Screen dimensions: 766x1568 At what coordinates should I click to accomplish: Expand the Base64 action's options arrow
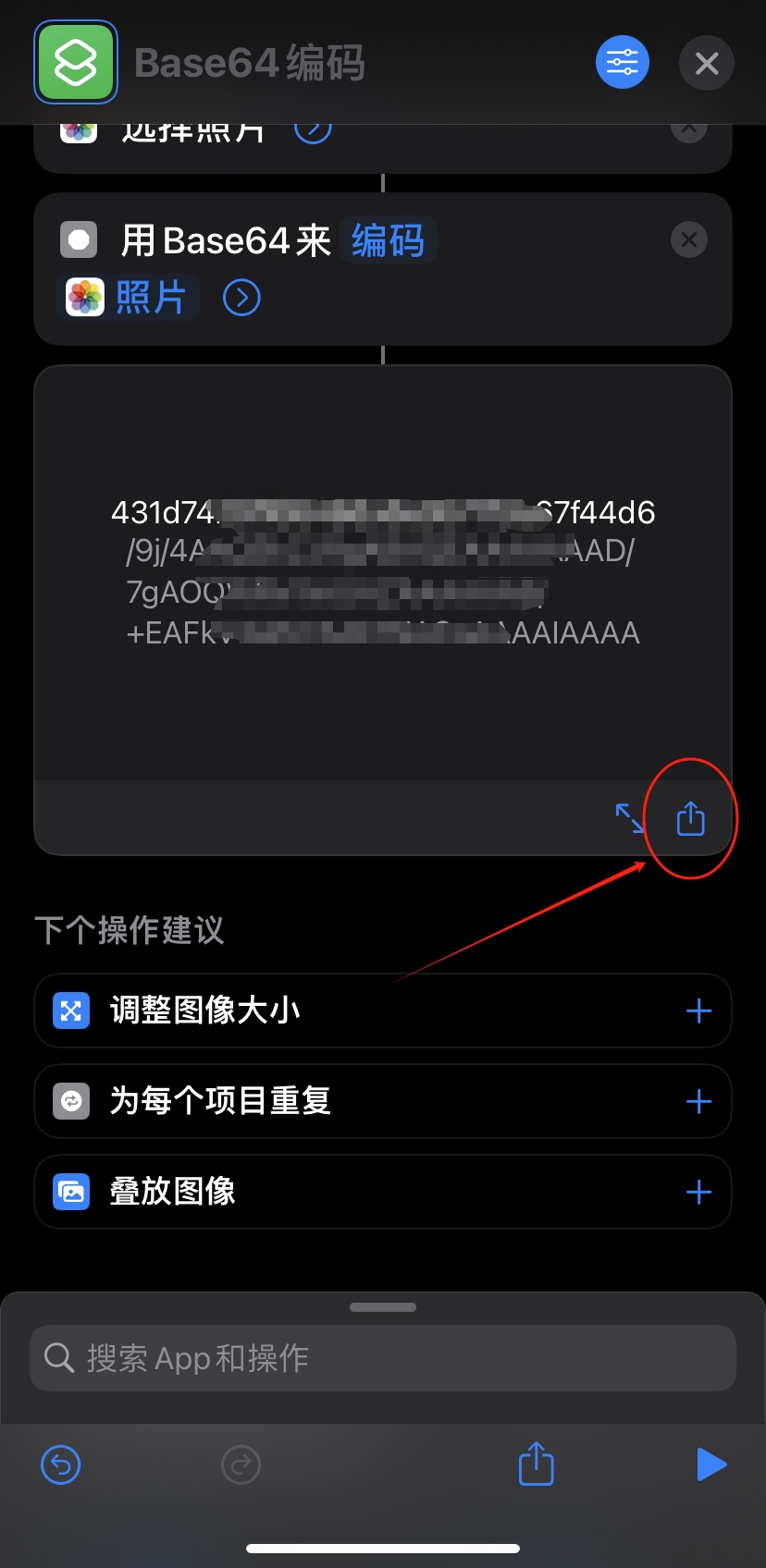pos(241,298)
